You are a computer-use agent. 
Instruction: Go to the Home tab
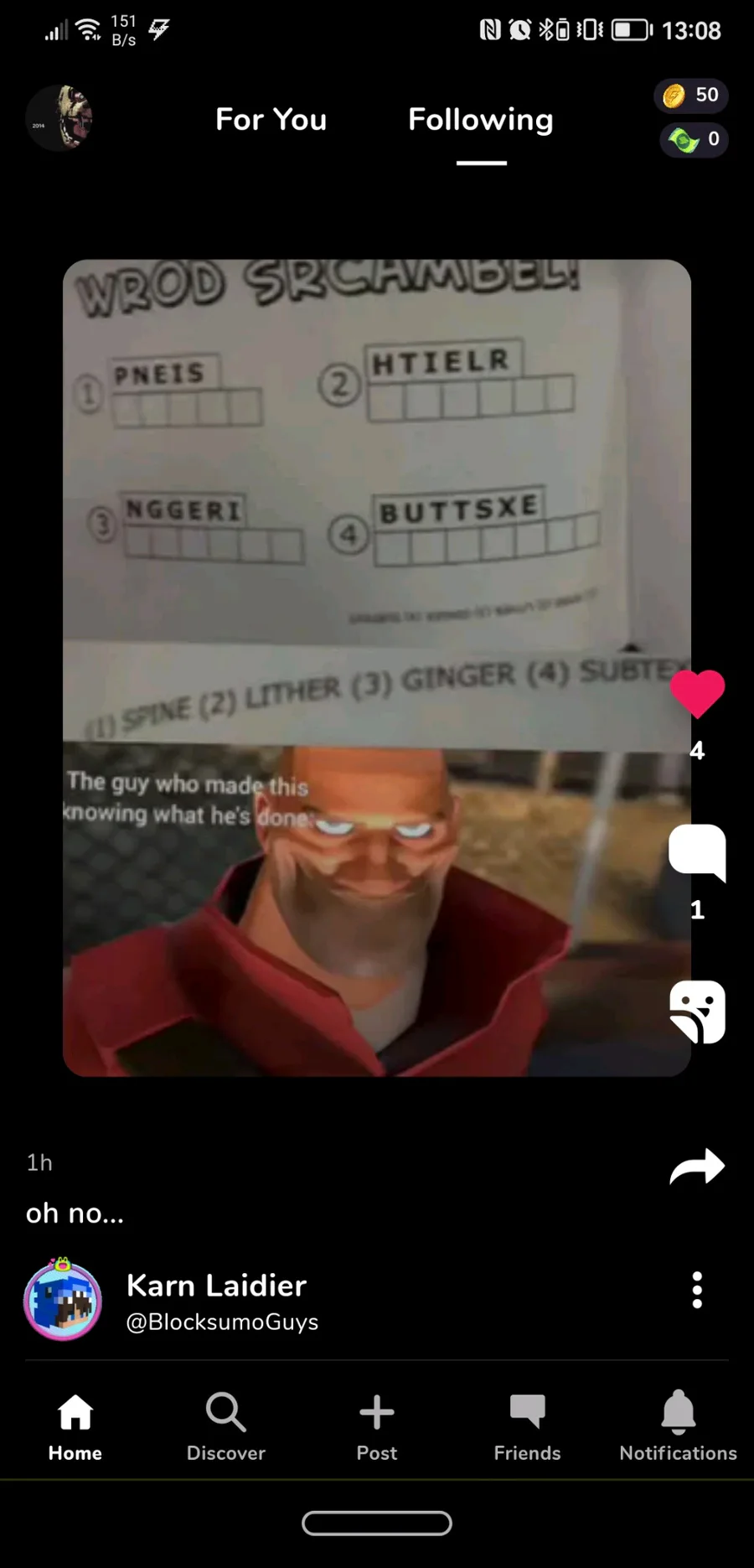75,1428
